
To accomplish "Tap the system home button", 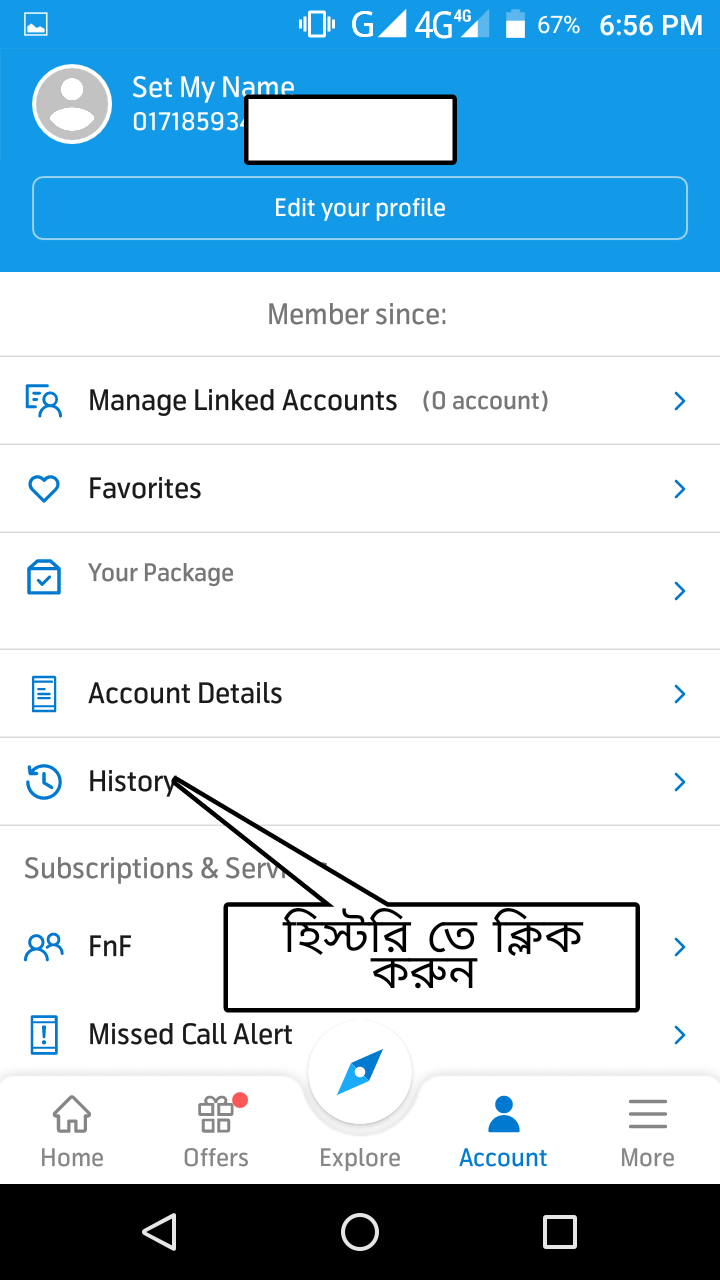I will tap(360, 1232).
